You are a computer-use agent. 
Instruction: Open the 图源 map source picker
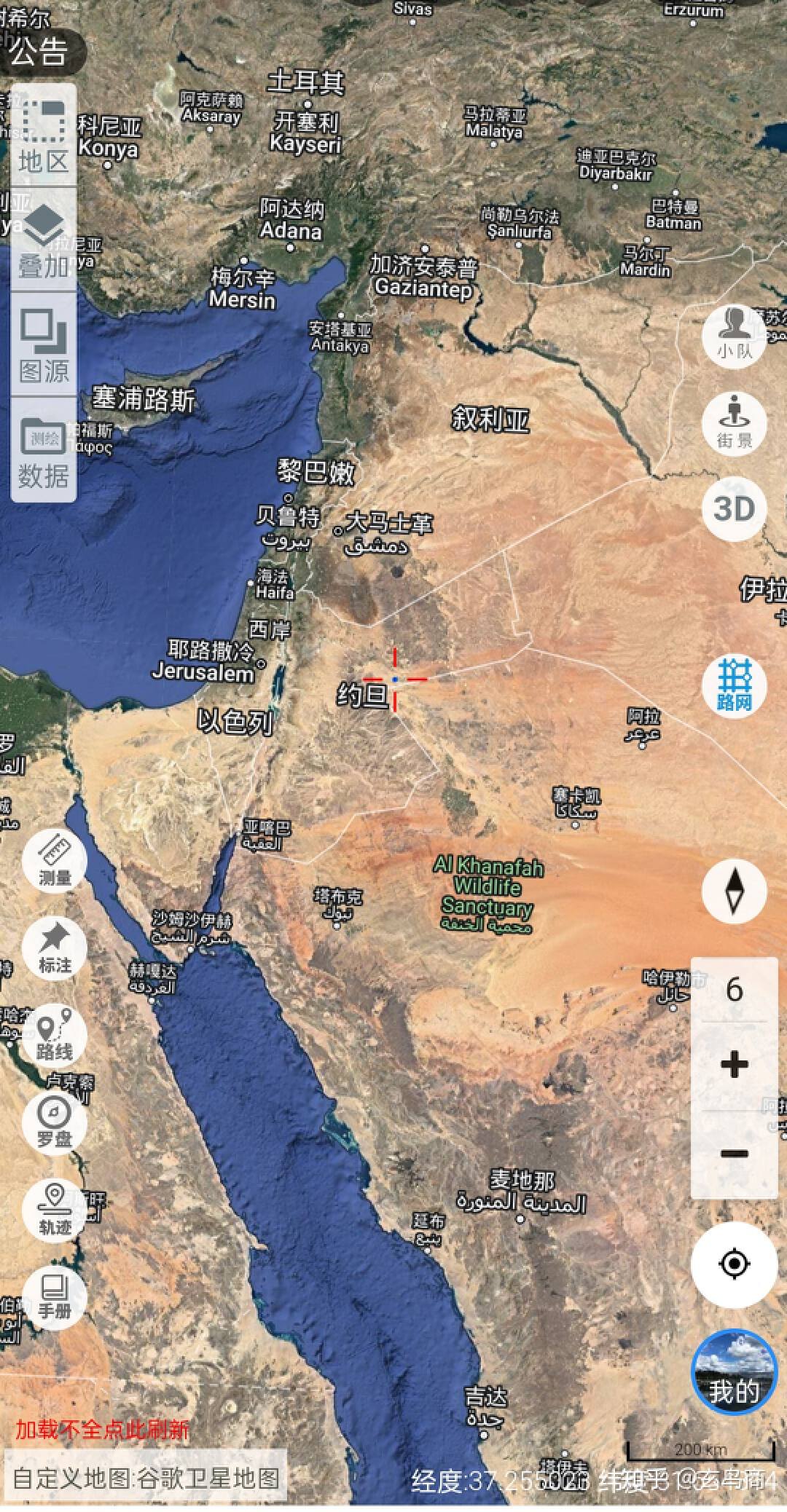click(x=44, y=345)
